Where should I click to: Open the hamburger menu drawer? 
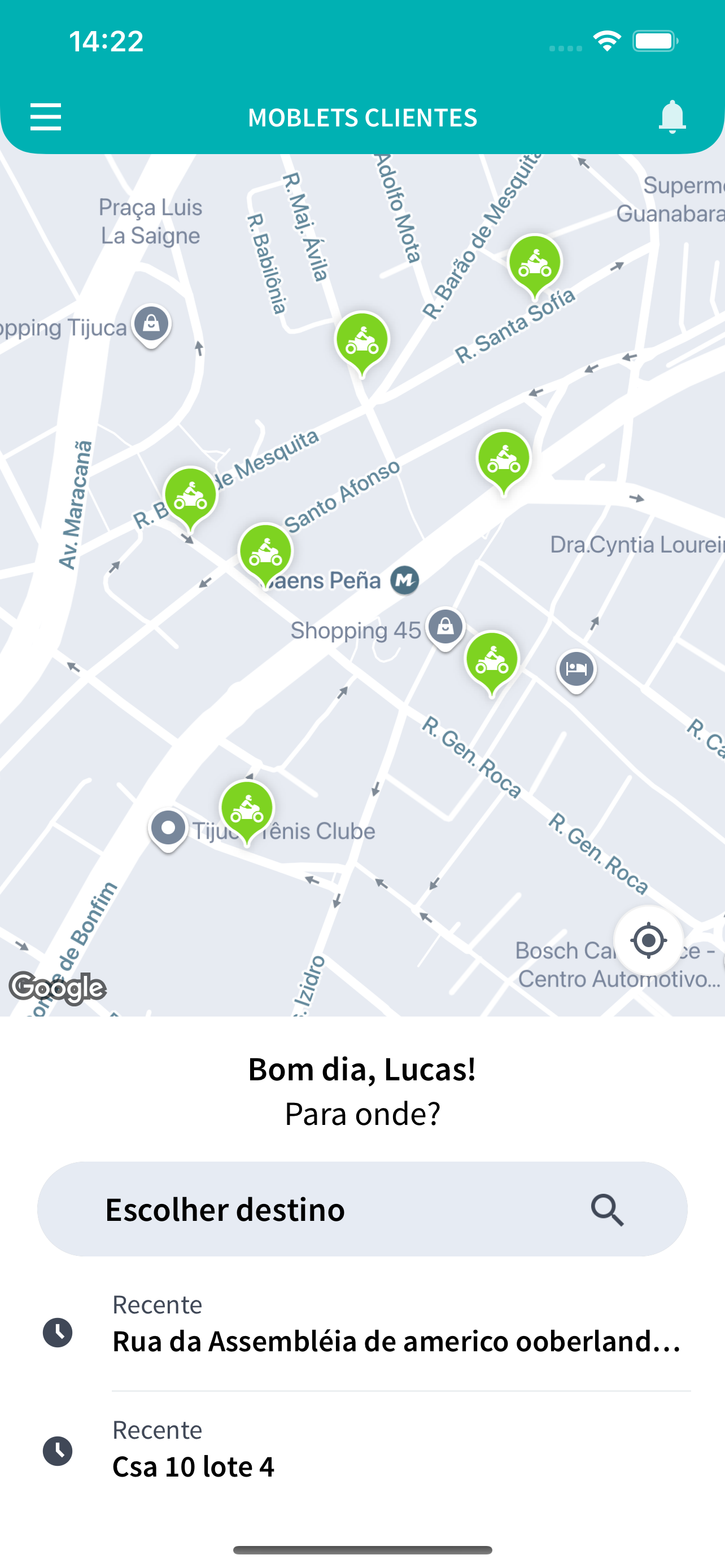pos(46,117)
